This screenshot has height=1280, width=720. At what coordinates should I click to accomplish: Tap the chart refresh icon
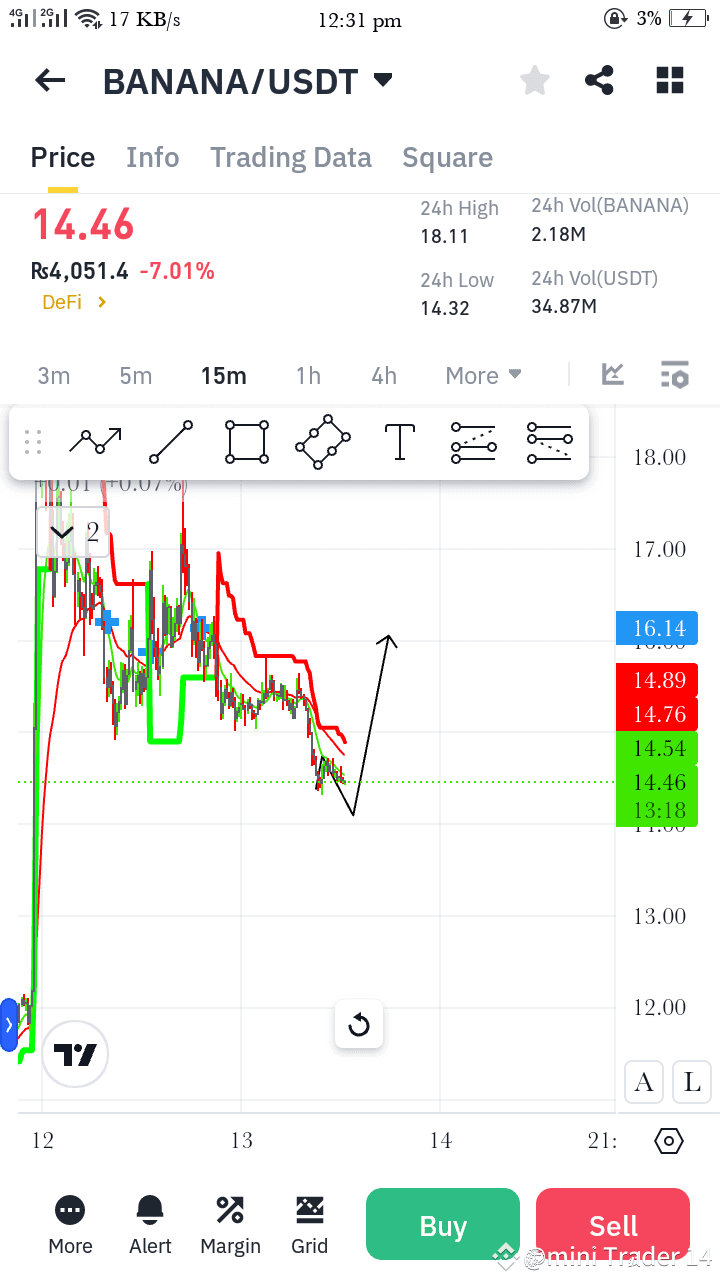point(358,1024)
